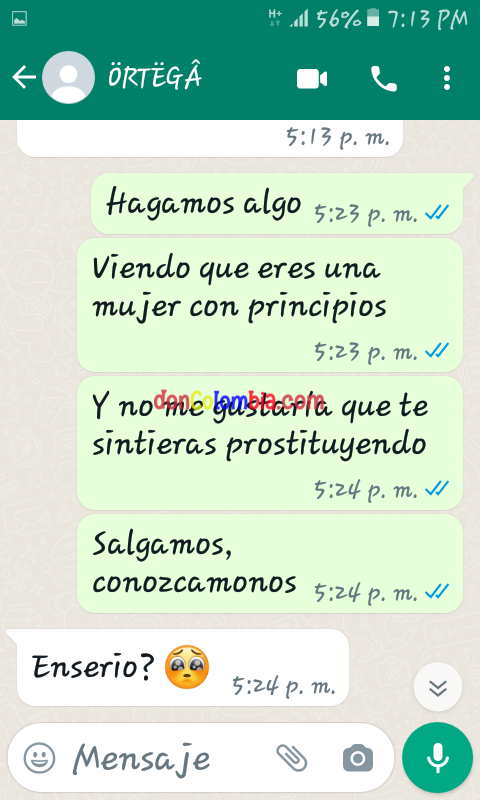
Task: Open the emoji picker
Action: (39, 758)
